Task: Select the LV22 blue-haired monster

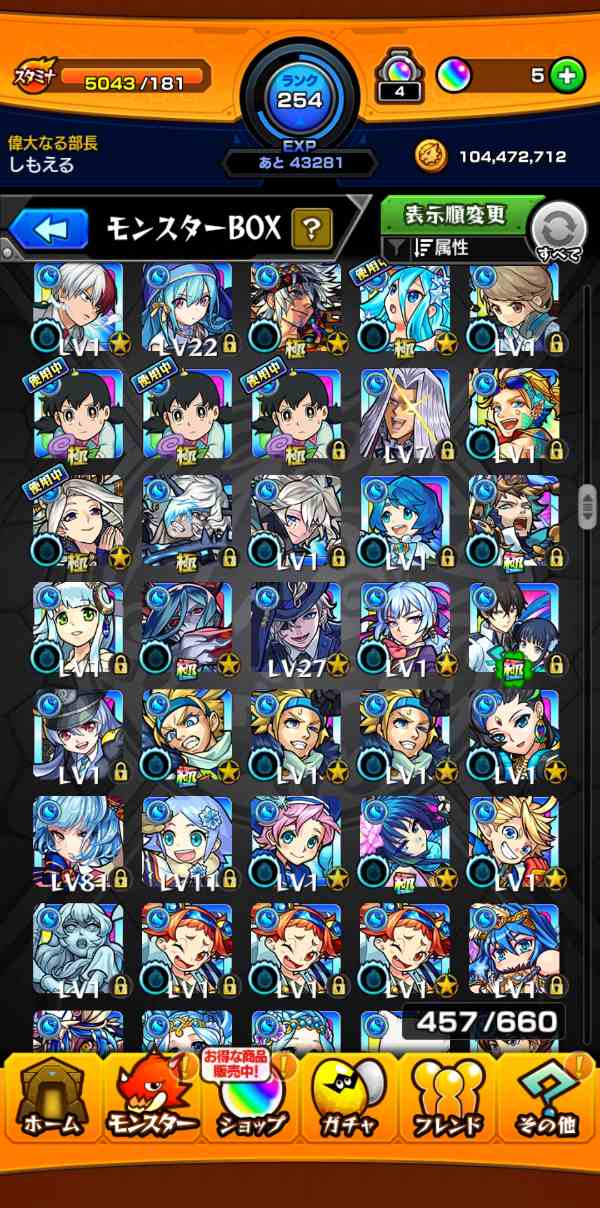Action: (187, 308)
